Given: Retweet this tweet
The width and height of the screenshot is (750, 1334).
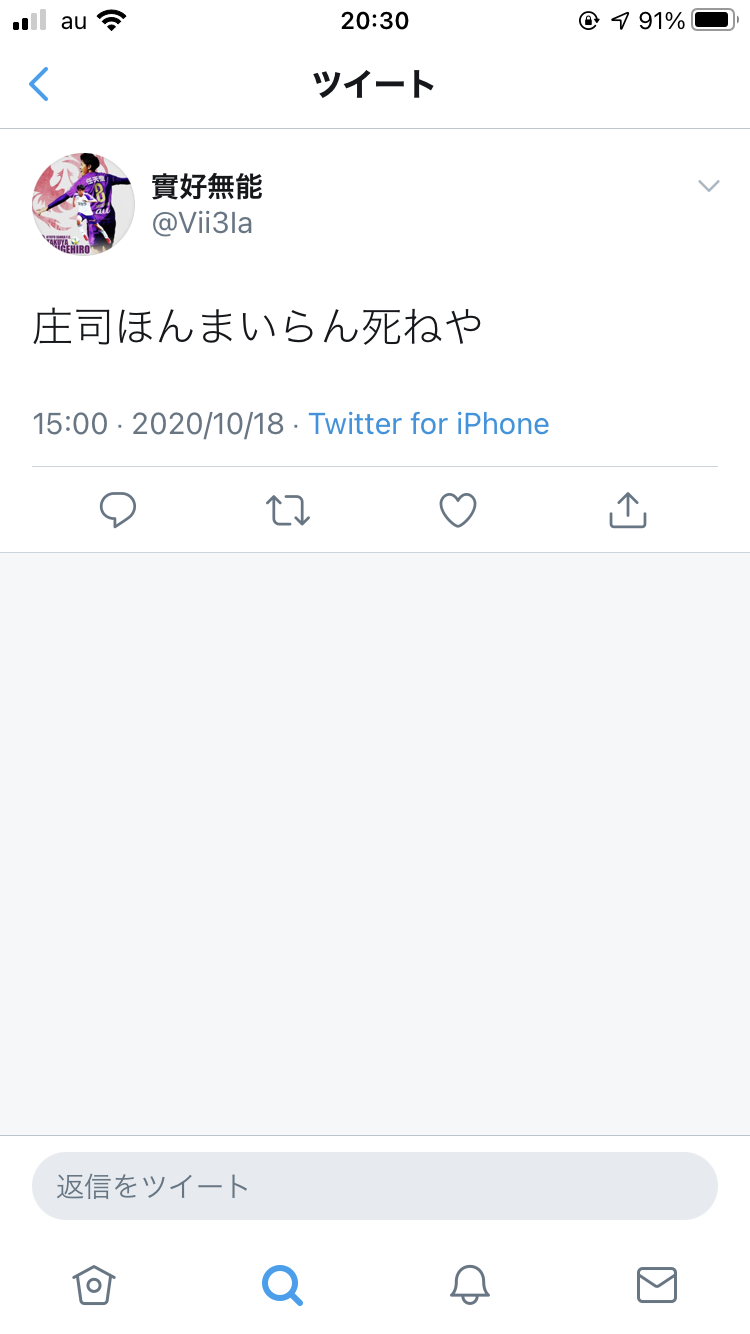Looking at the screenshot, I should [288, 510].
